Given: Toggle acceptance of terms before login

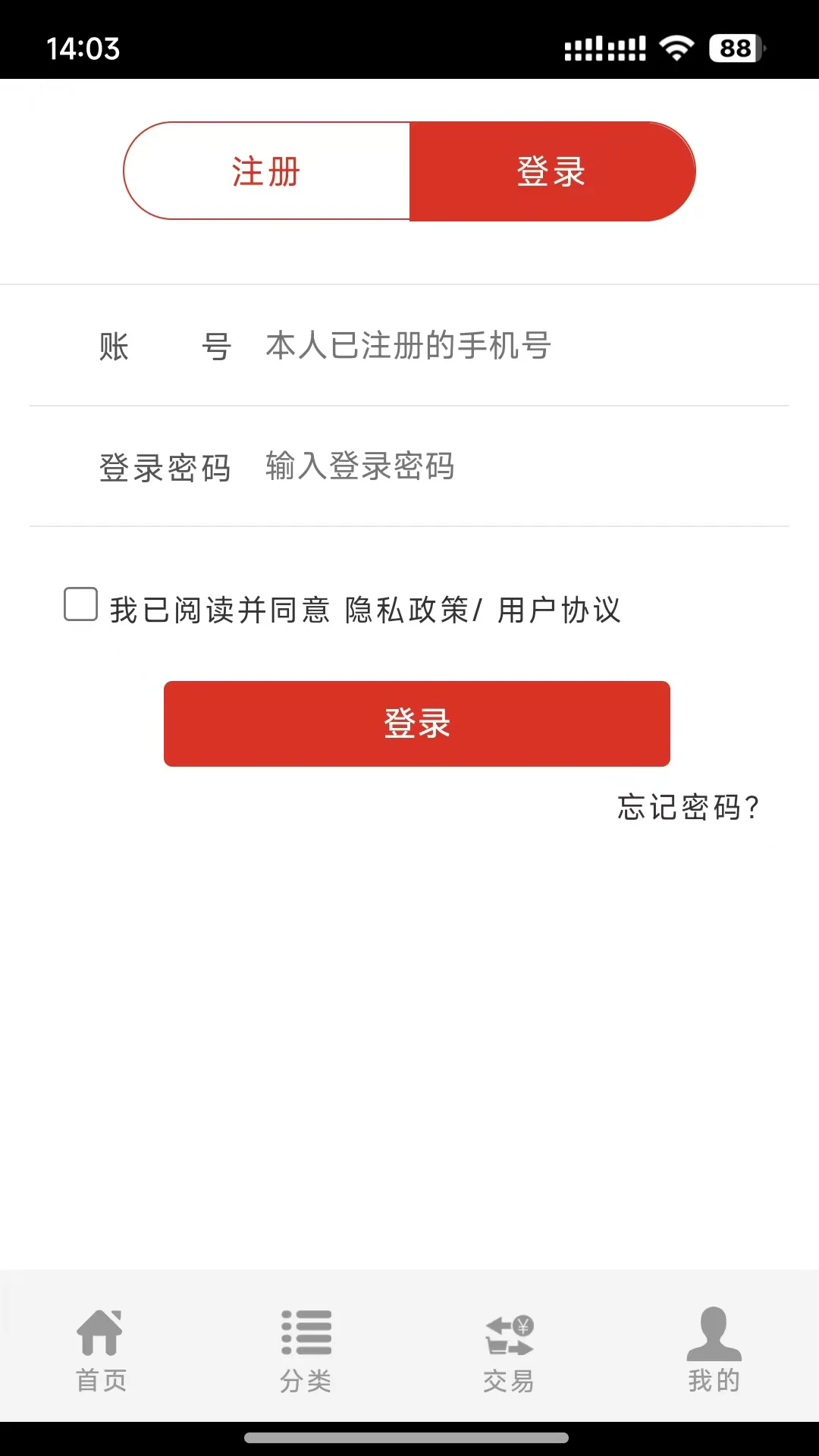Looking at the screenshot, I should pos(80,604).
